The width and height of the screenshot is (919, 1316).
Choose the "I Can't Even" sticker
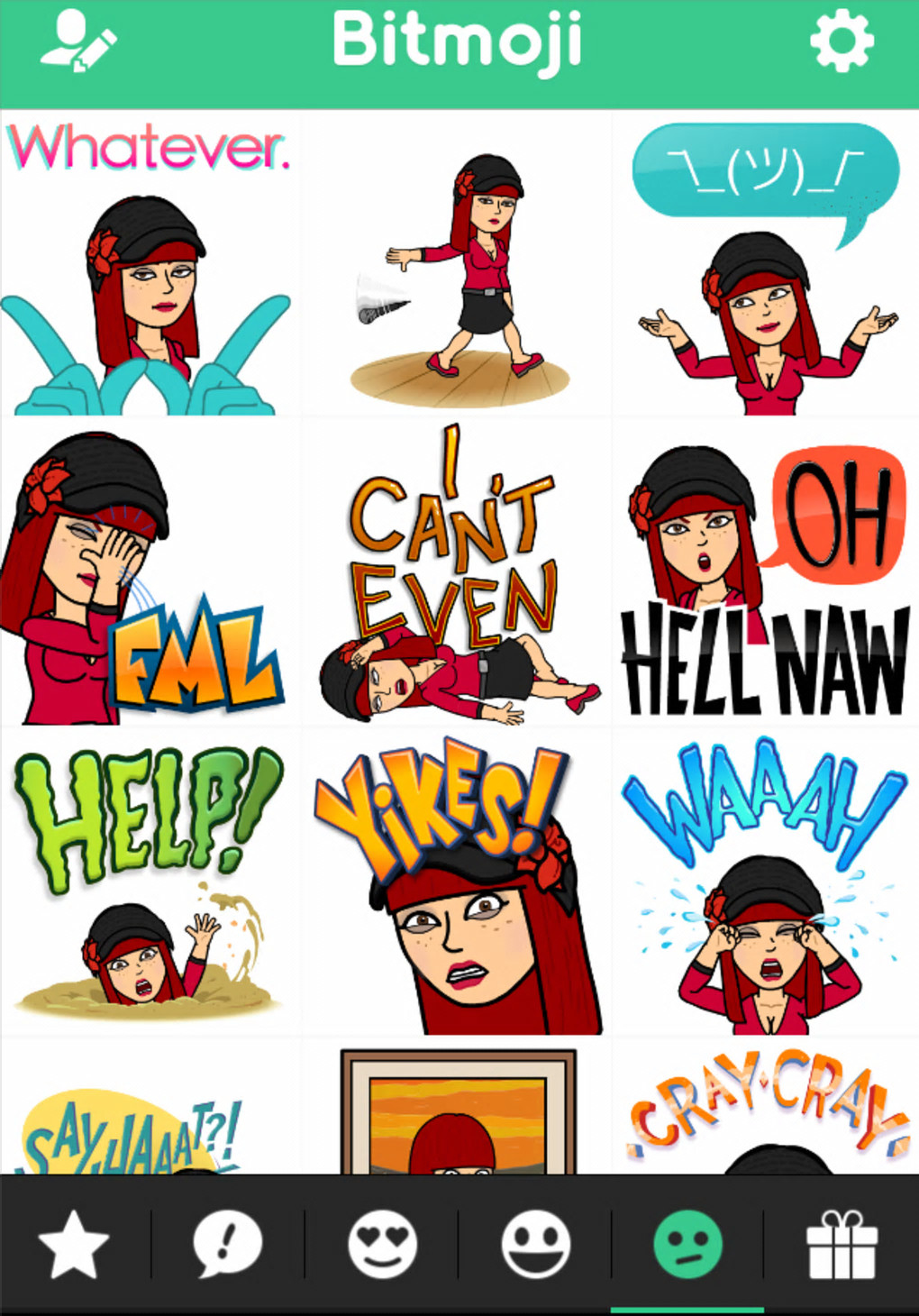[458, 575]
